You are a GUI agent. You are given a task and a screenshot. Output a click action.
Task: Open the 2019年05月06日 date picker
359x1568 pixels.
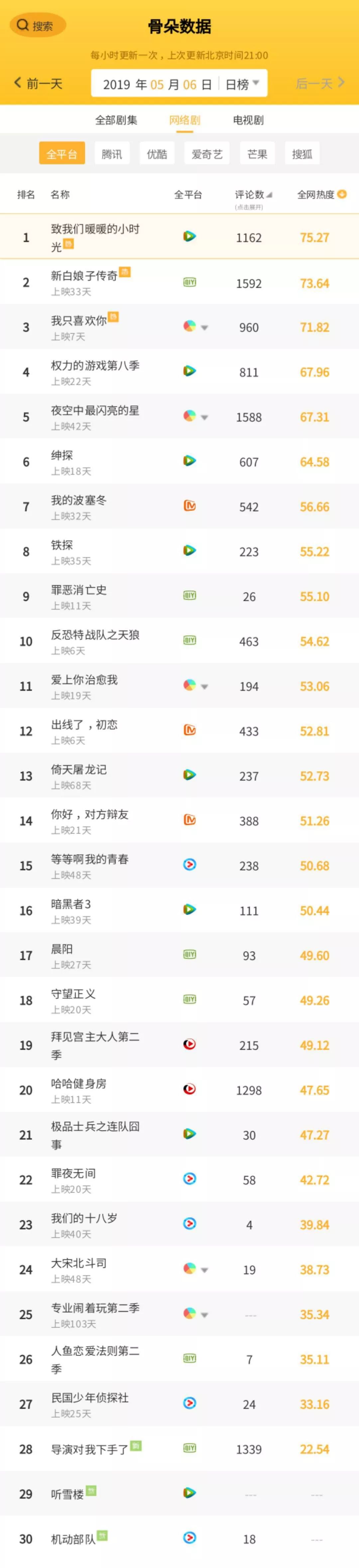point(156,84)
